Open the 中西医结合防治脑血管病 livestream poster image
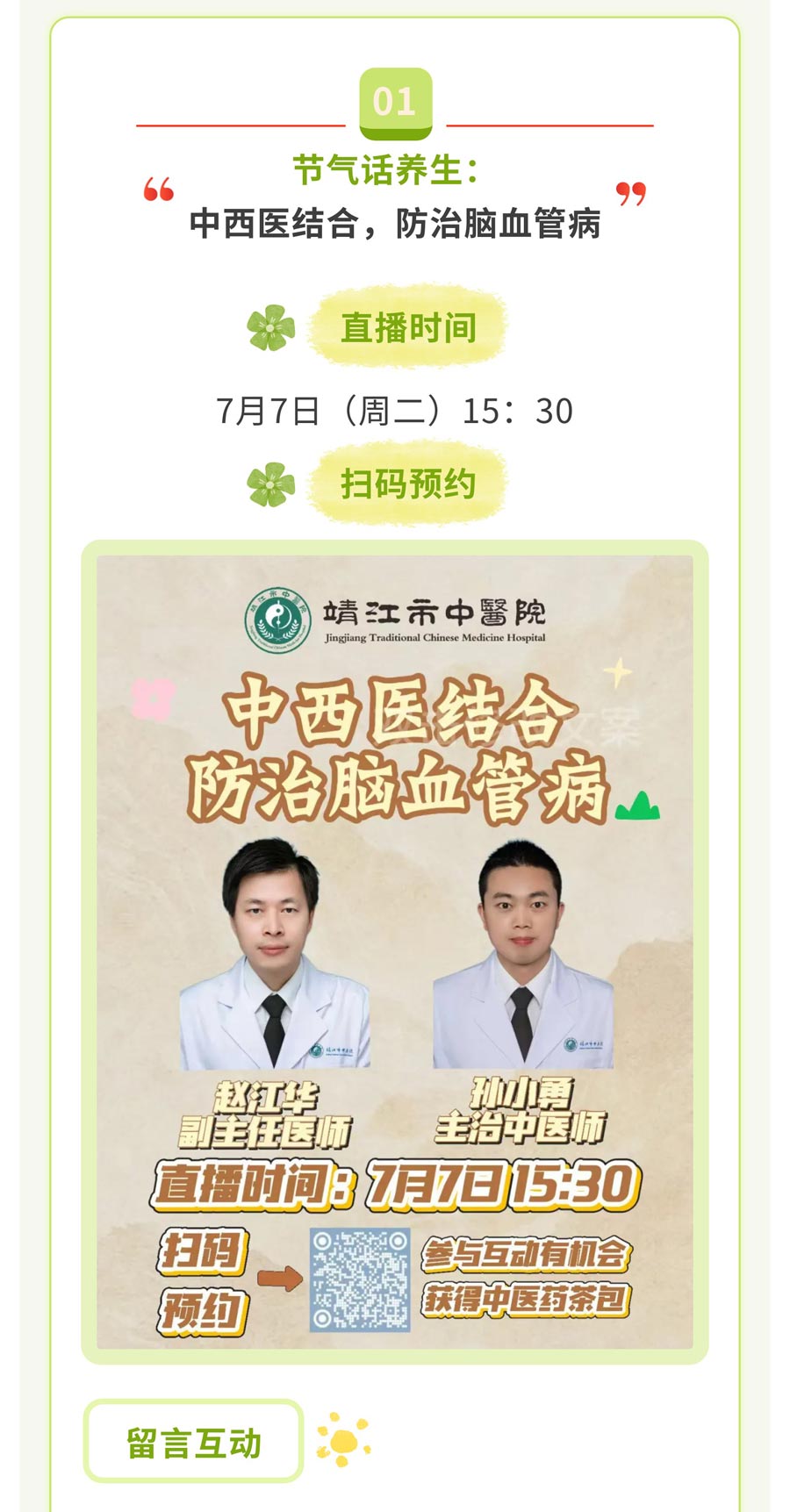Screen dimensions: 790x1512 tap(395, 952)
